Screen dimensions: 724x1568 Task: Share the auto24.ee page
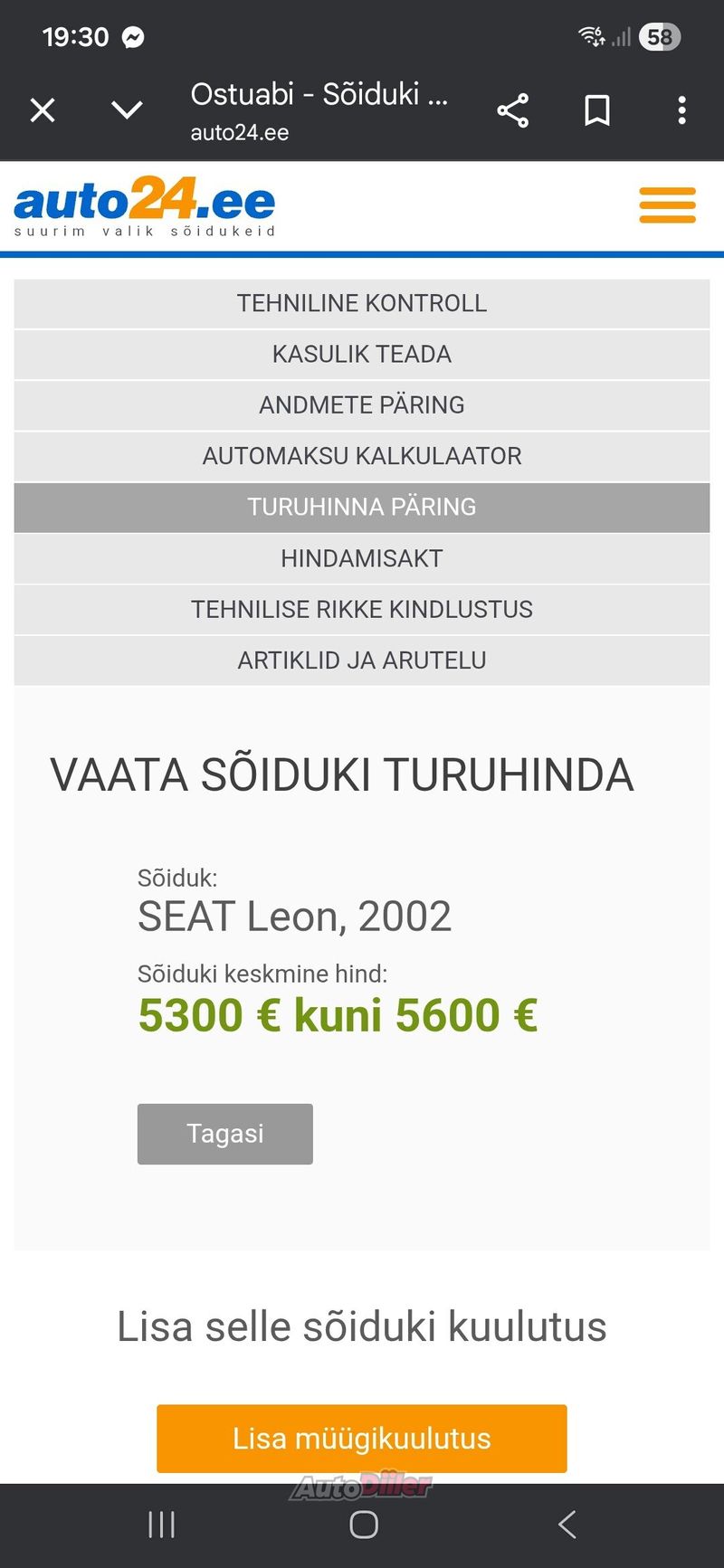click(512, 110)
